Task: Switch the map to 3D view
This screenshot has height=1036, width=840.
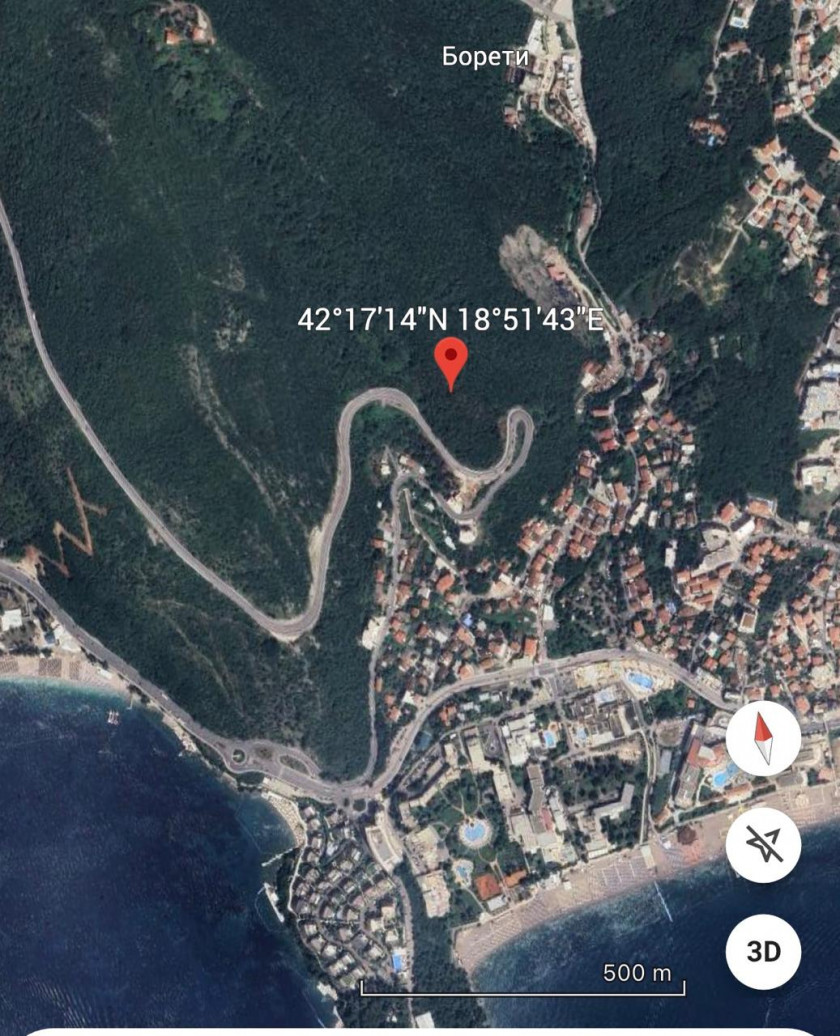Action: (763, 950)
